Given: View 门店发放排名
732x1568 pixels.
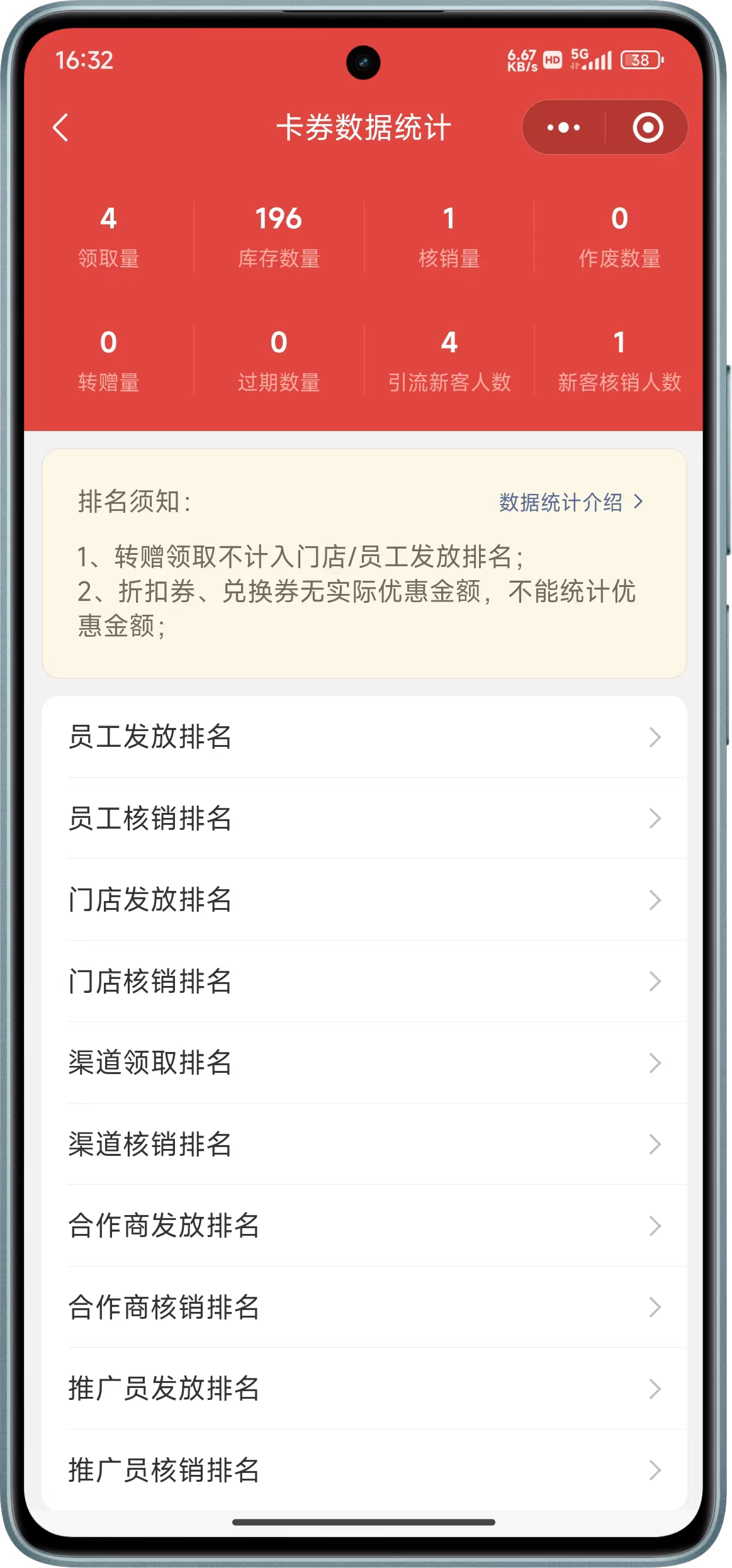Looking at the screenshot, I should pos(364,900).
